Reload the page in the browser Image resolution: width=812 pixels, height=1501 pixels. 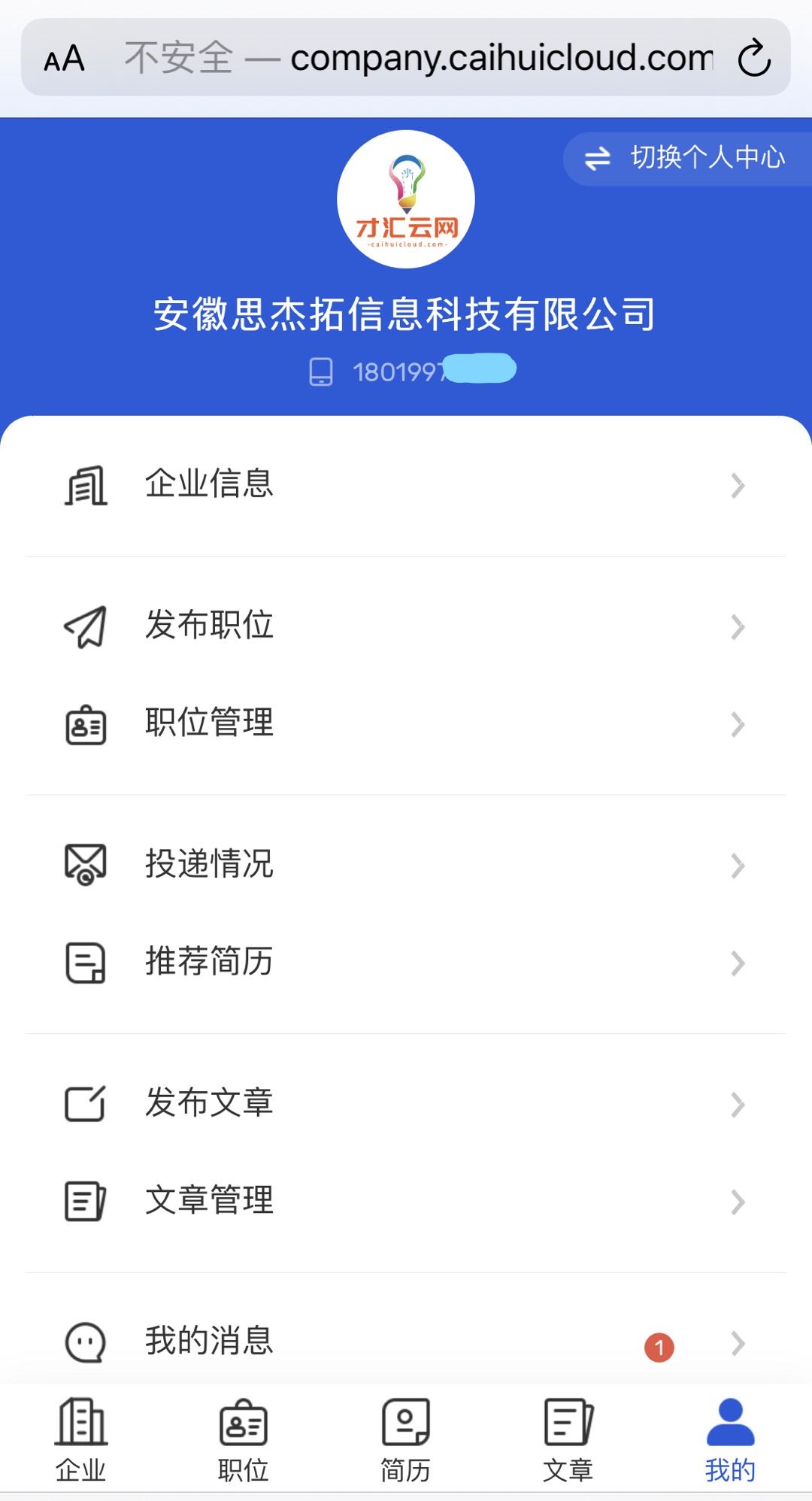tap(754, 58)
